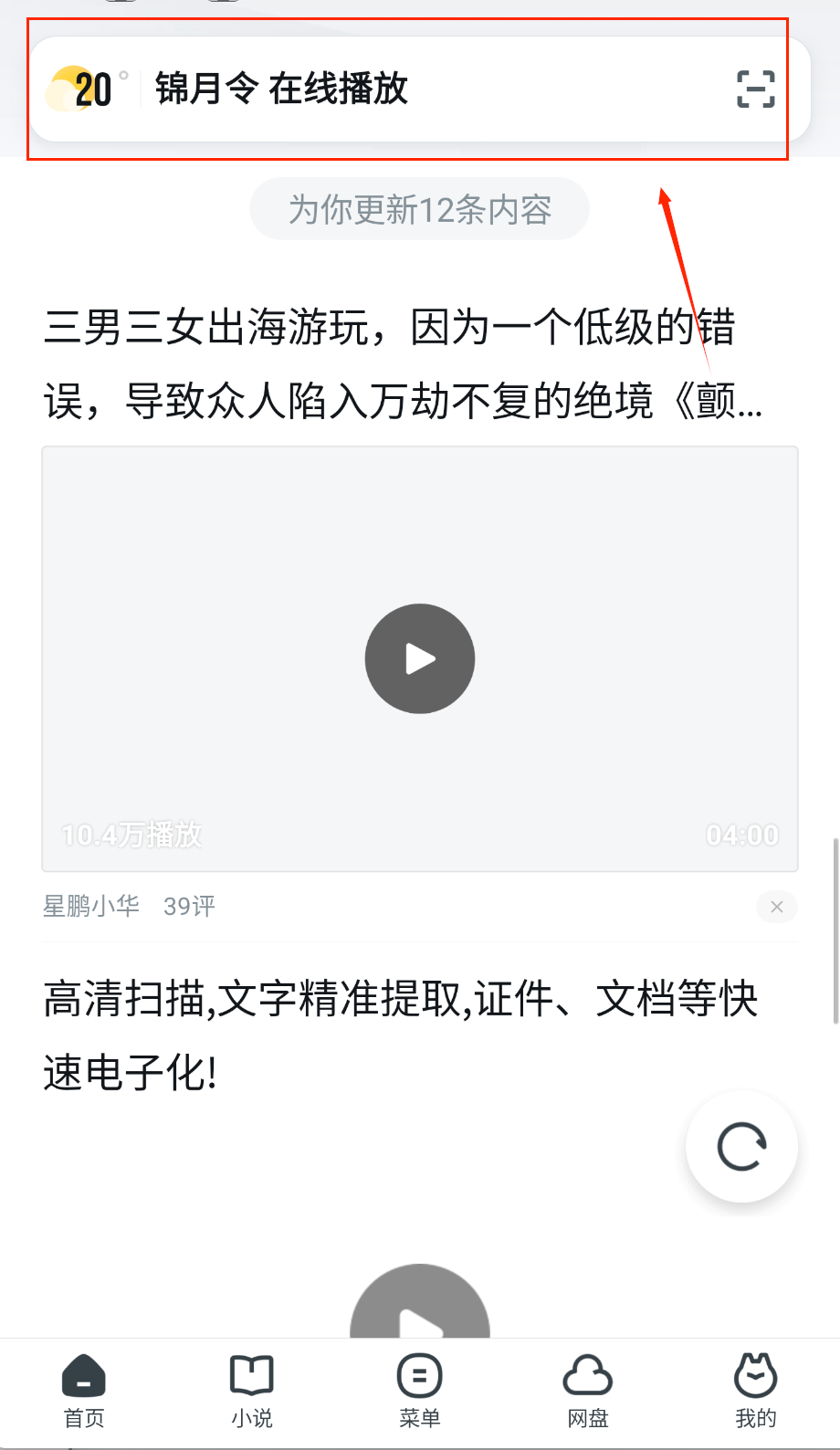The width and height of the screenshot is (840, 1450).
Task: Go to the 网盘 tab
Action: coord(588,1390)
